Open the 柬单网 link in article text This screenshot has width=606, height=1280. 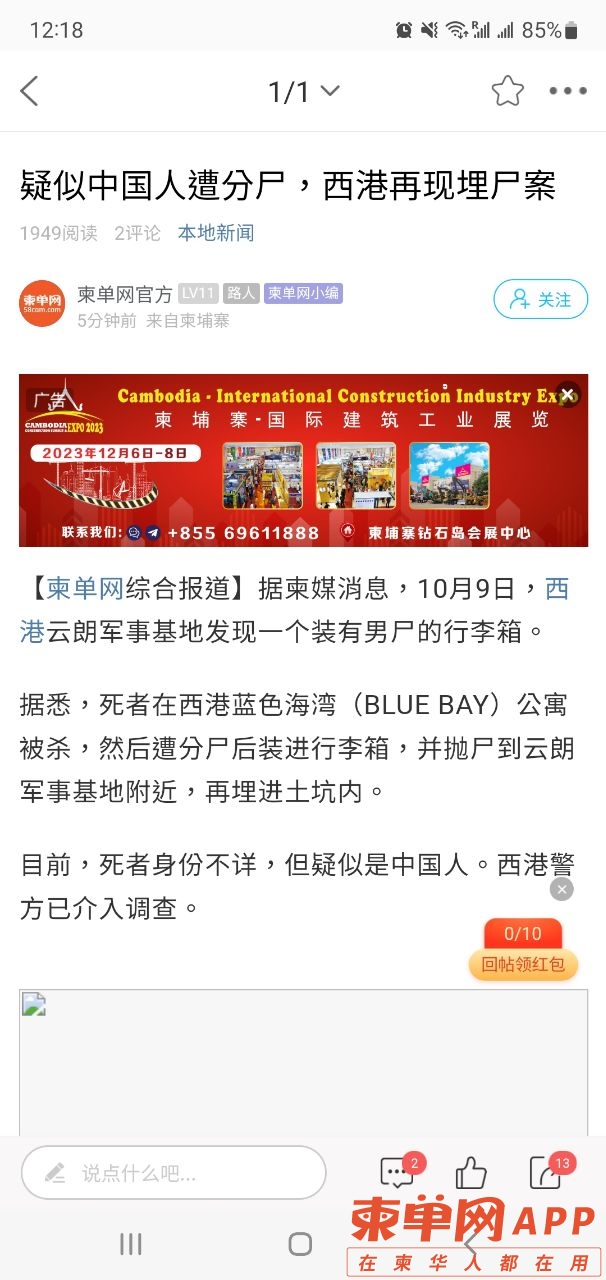85,588
